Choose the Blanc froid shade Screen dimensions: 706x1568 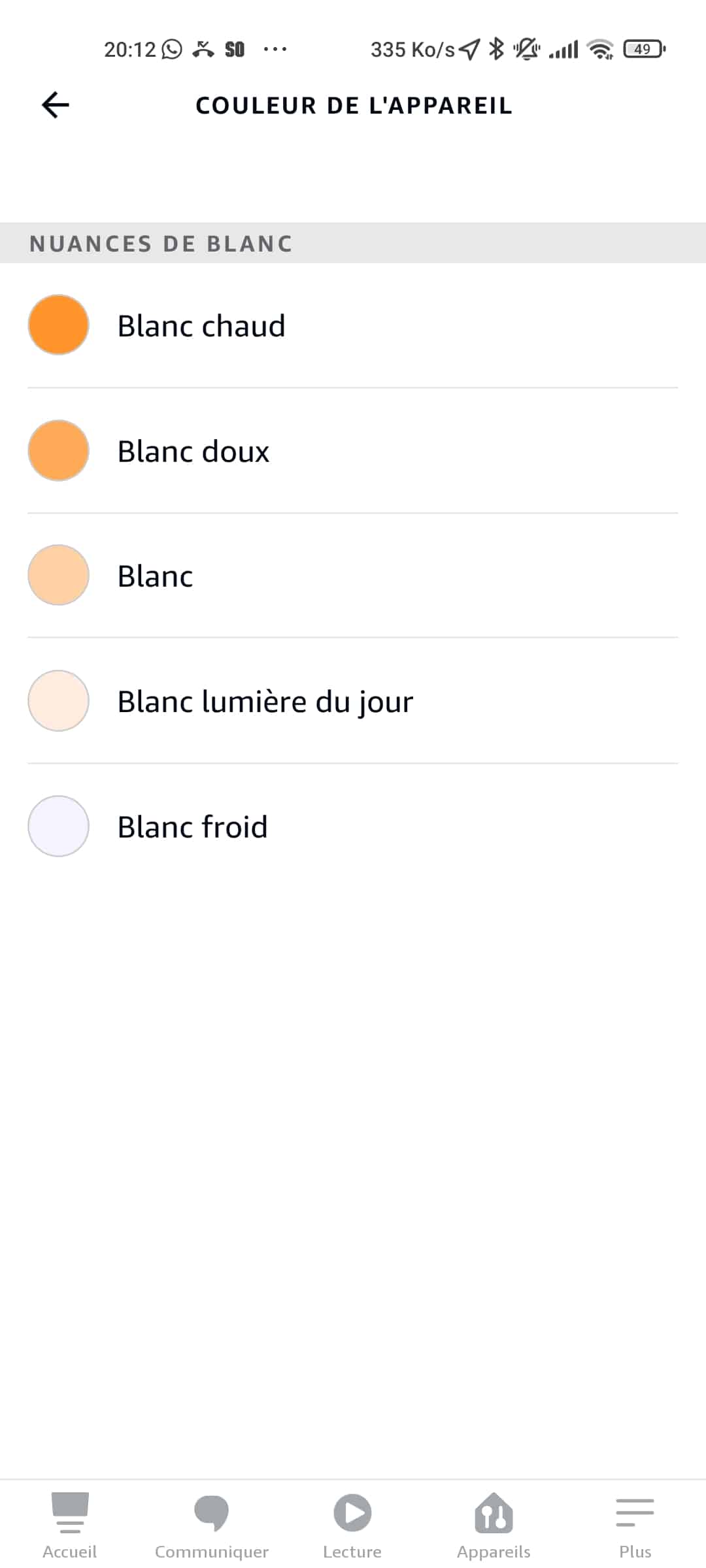pos(353,826)
